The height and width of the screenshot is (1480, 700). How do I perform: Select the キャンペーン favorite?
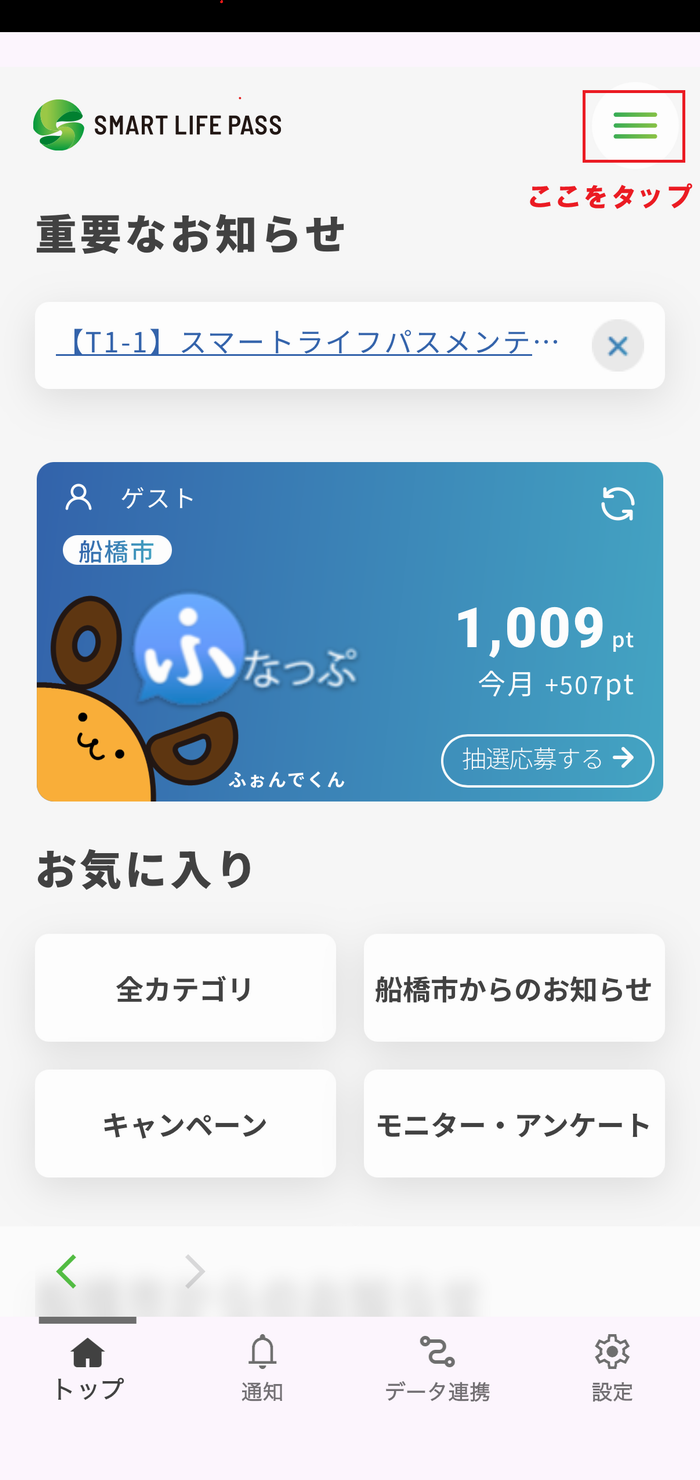185,1124
